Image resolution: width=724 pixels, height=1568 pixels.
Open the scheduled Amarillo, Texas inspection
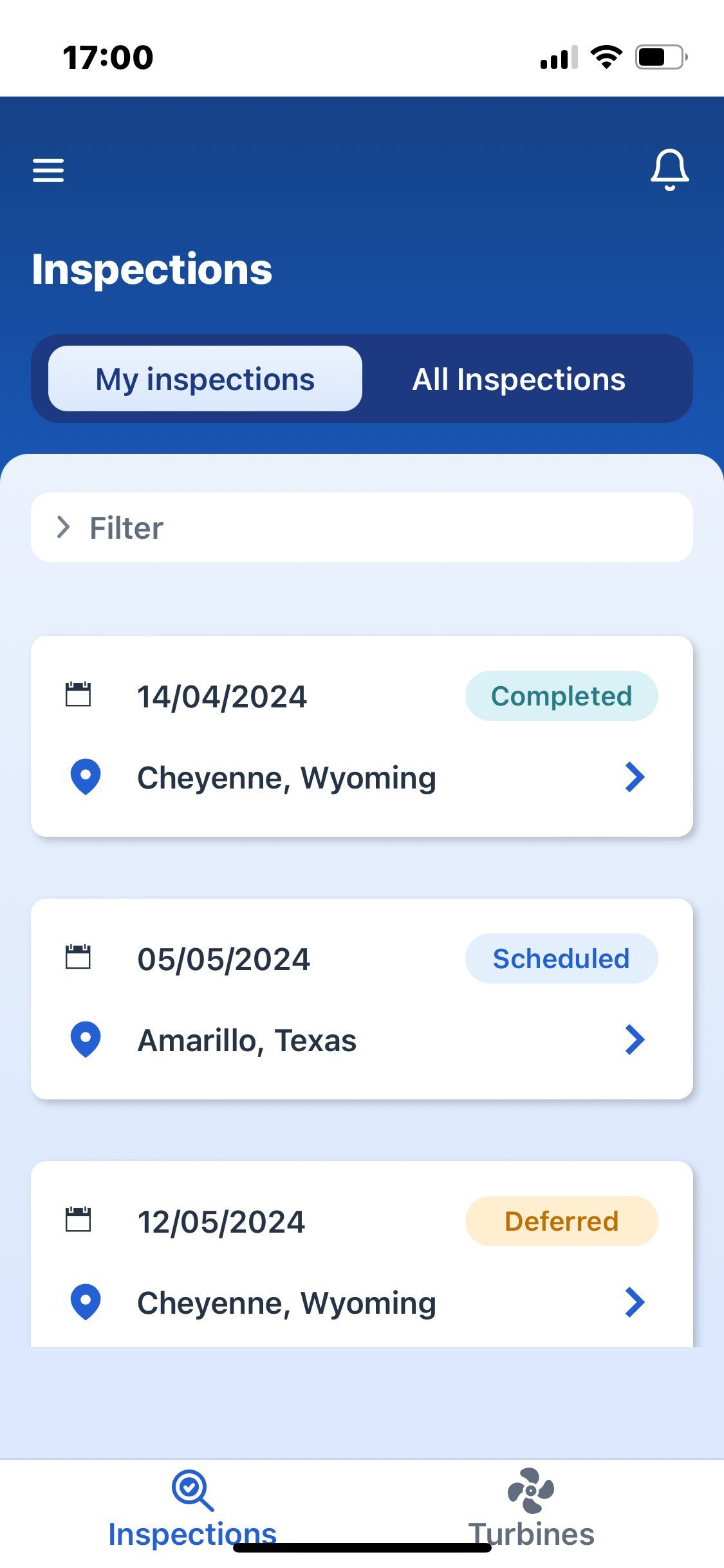click(x=362, y=999)
